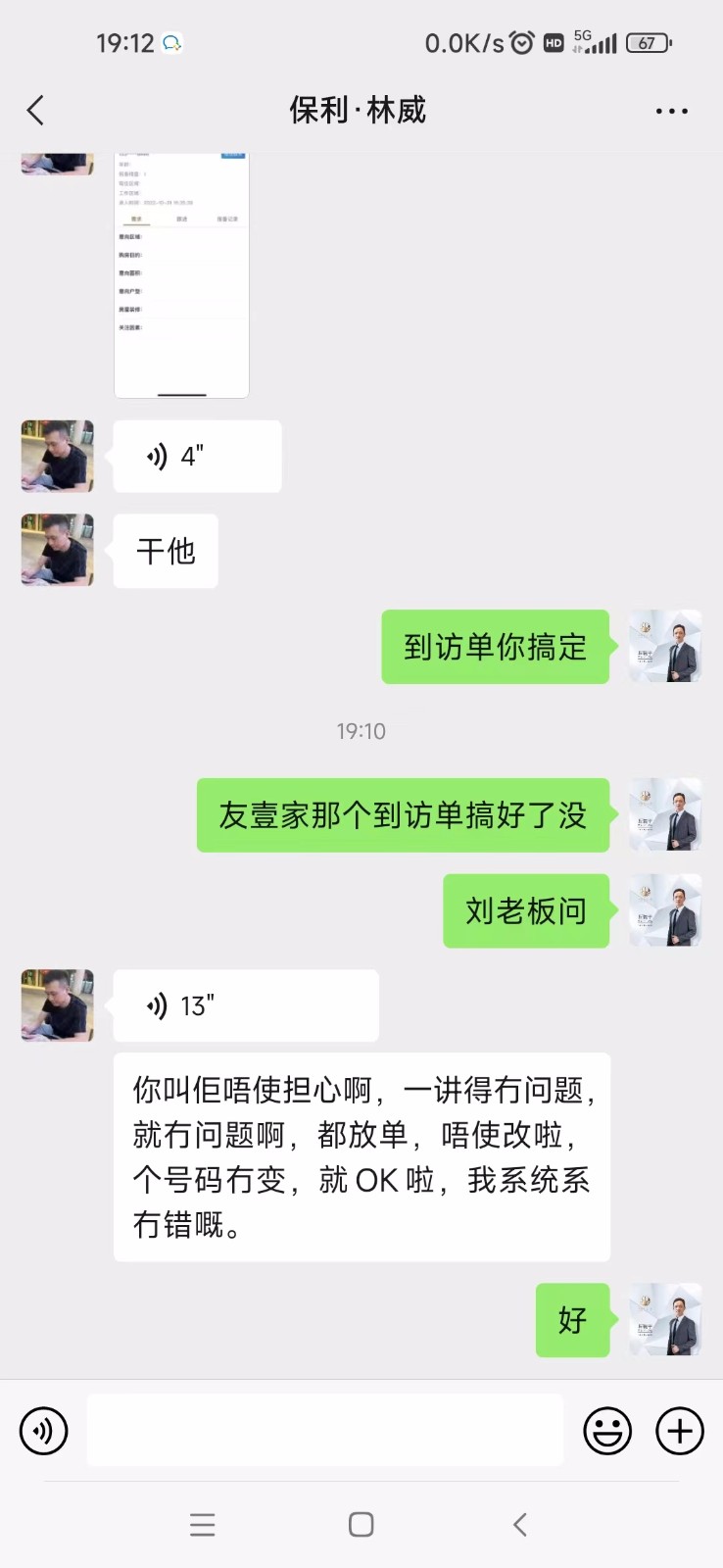Open the system recent apps menu
The height and width of the screenshot is (1568, 723).
pos(203,1524)
